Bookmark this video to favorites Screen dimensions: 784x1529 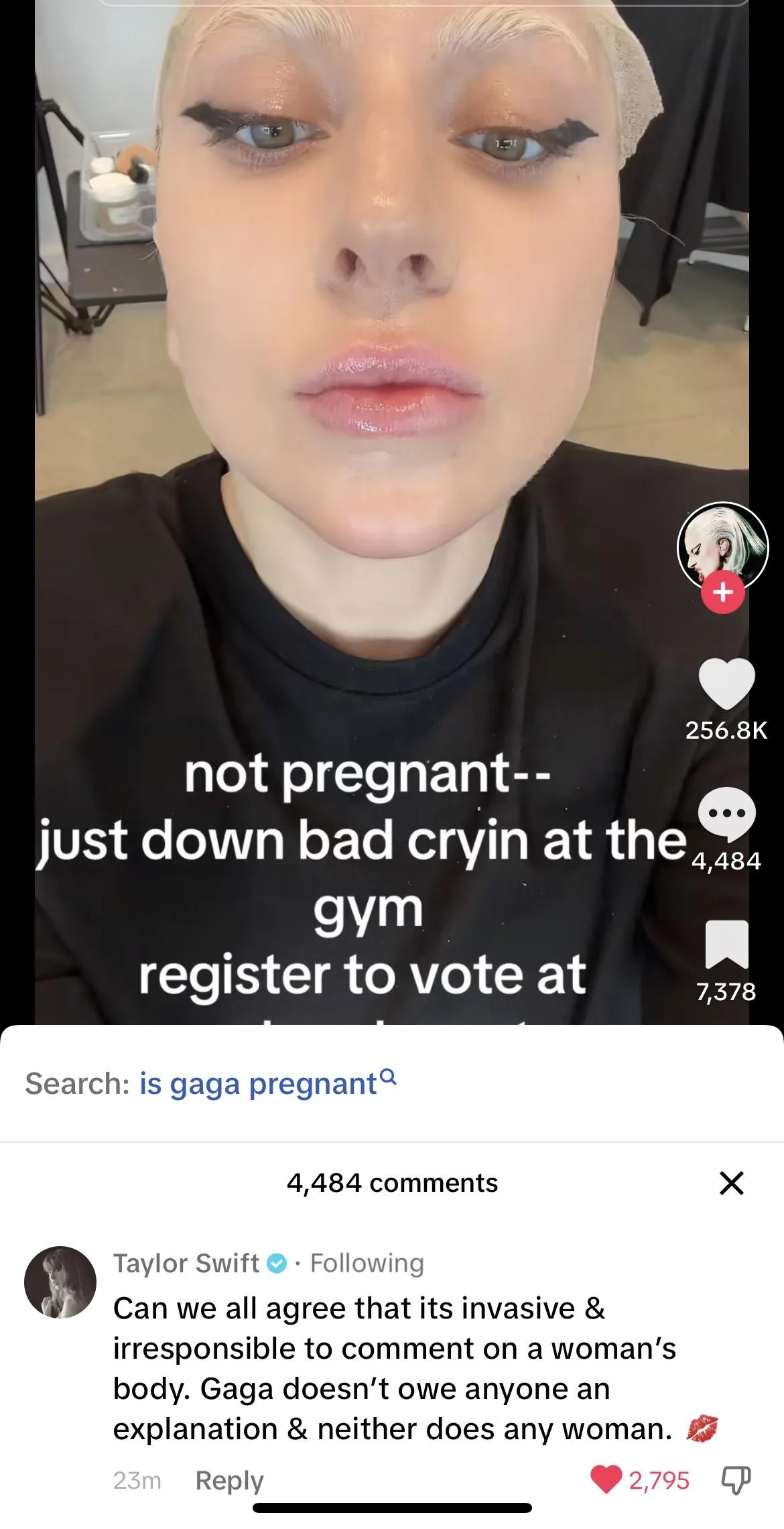pyautogui.click(x=726, y=944)
